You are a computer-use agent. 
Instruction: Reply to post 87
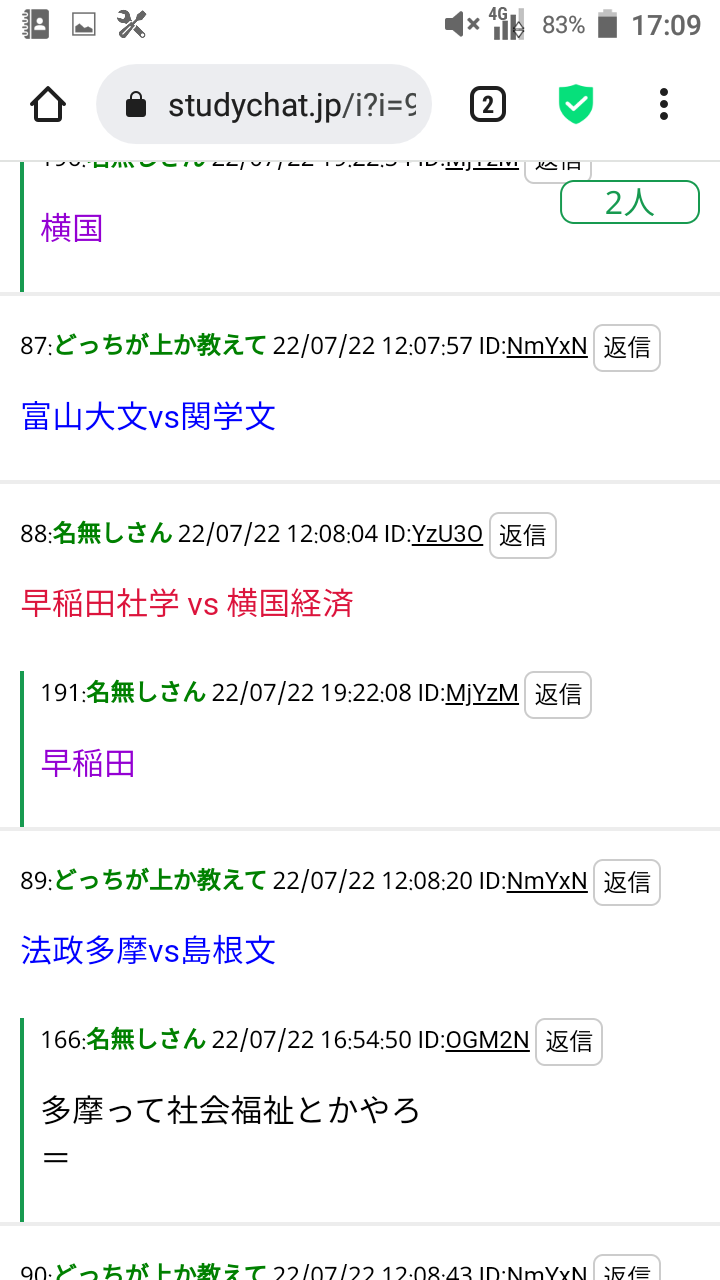click(627, 347)
